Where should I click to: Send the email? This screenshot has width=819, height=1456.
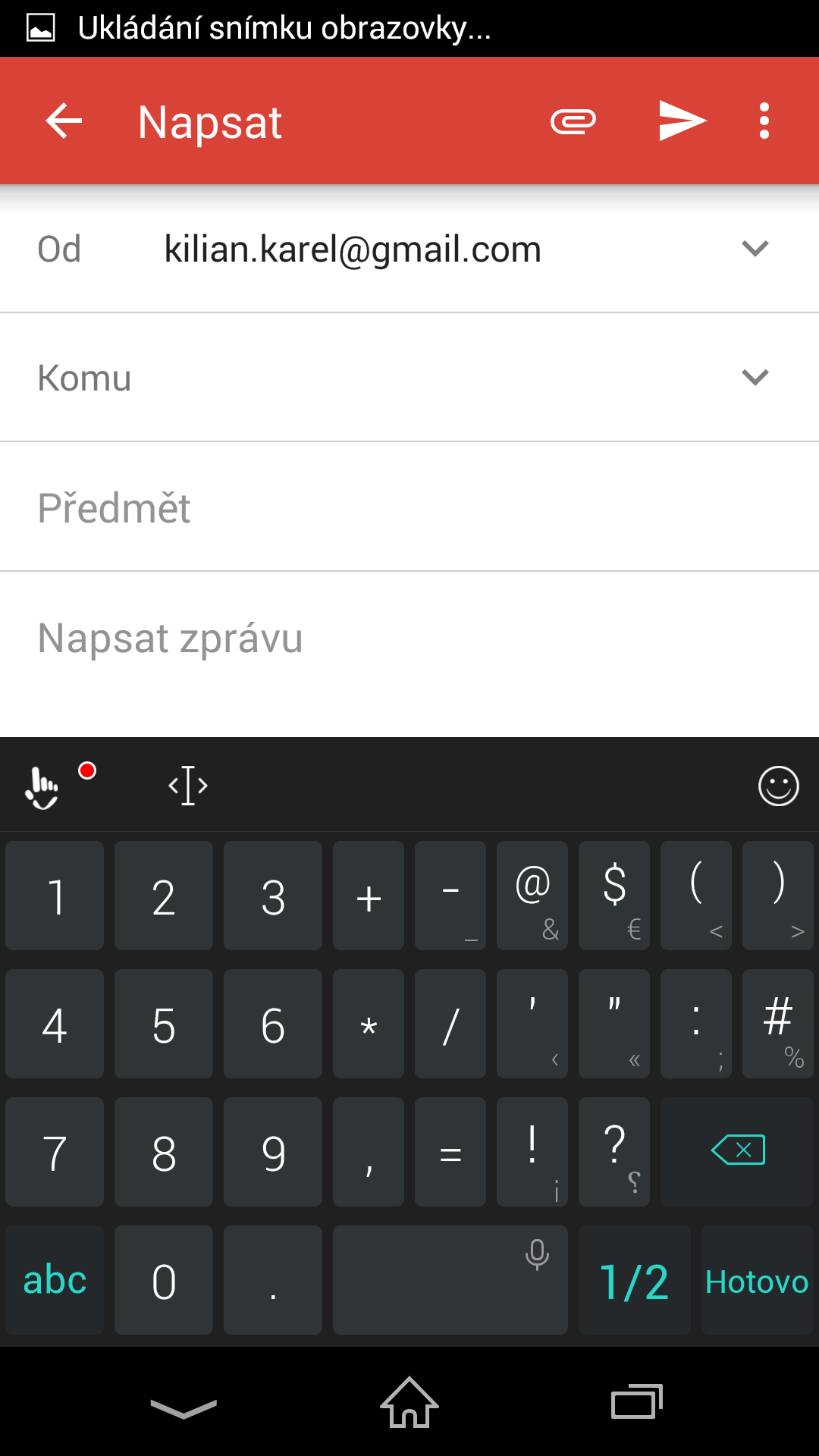tap(682, 121)
